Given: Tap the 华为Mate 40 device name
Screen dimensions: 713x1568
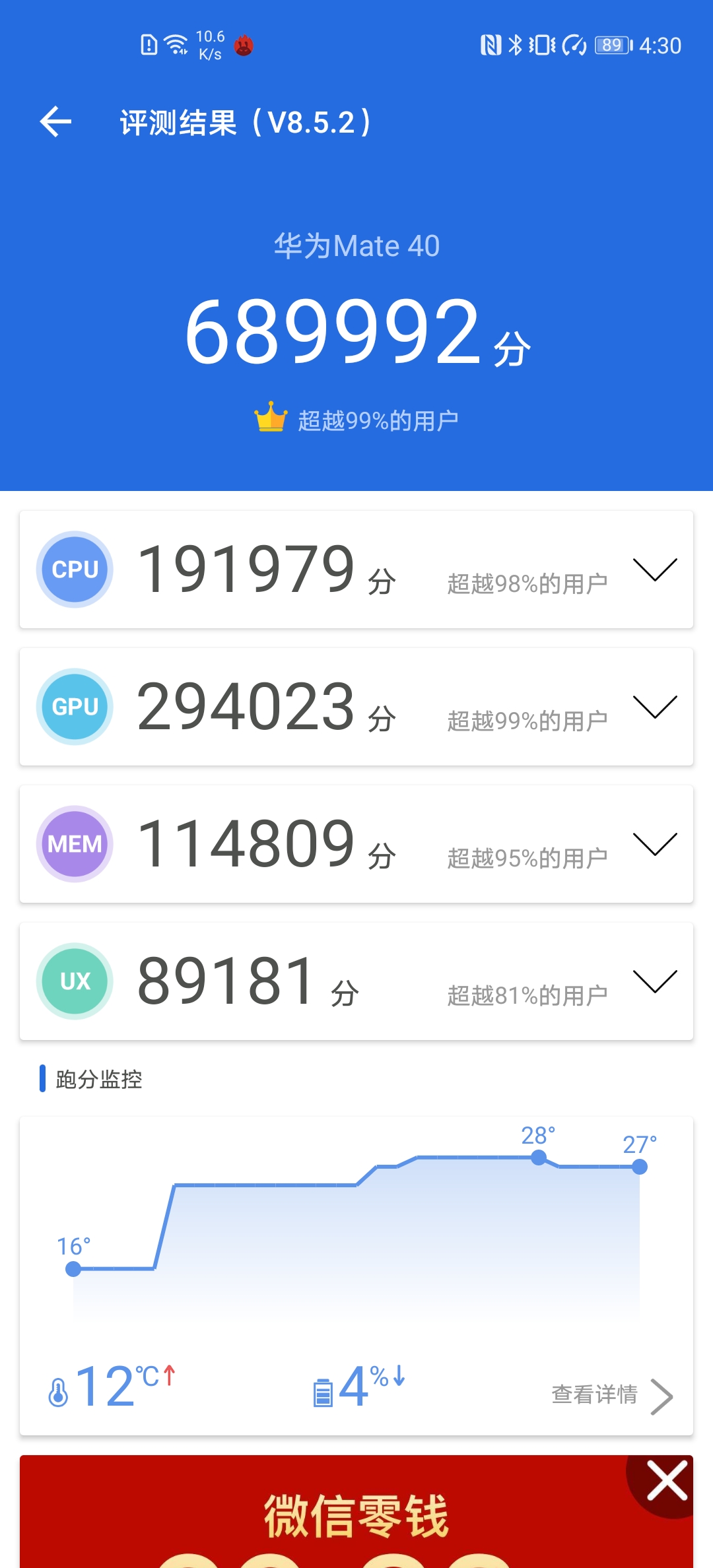Looking at the screenshot, I should click(x=356, y=245).
